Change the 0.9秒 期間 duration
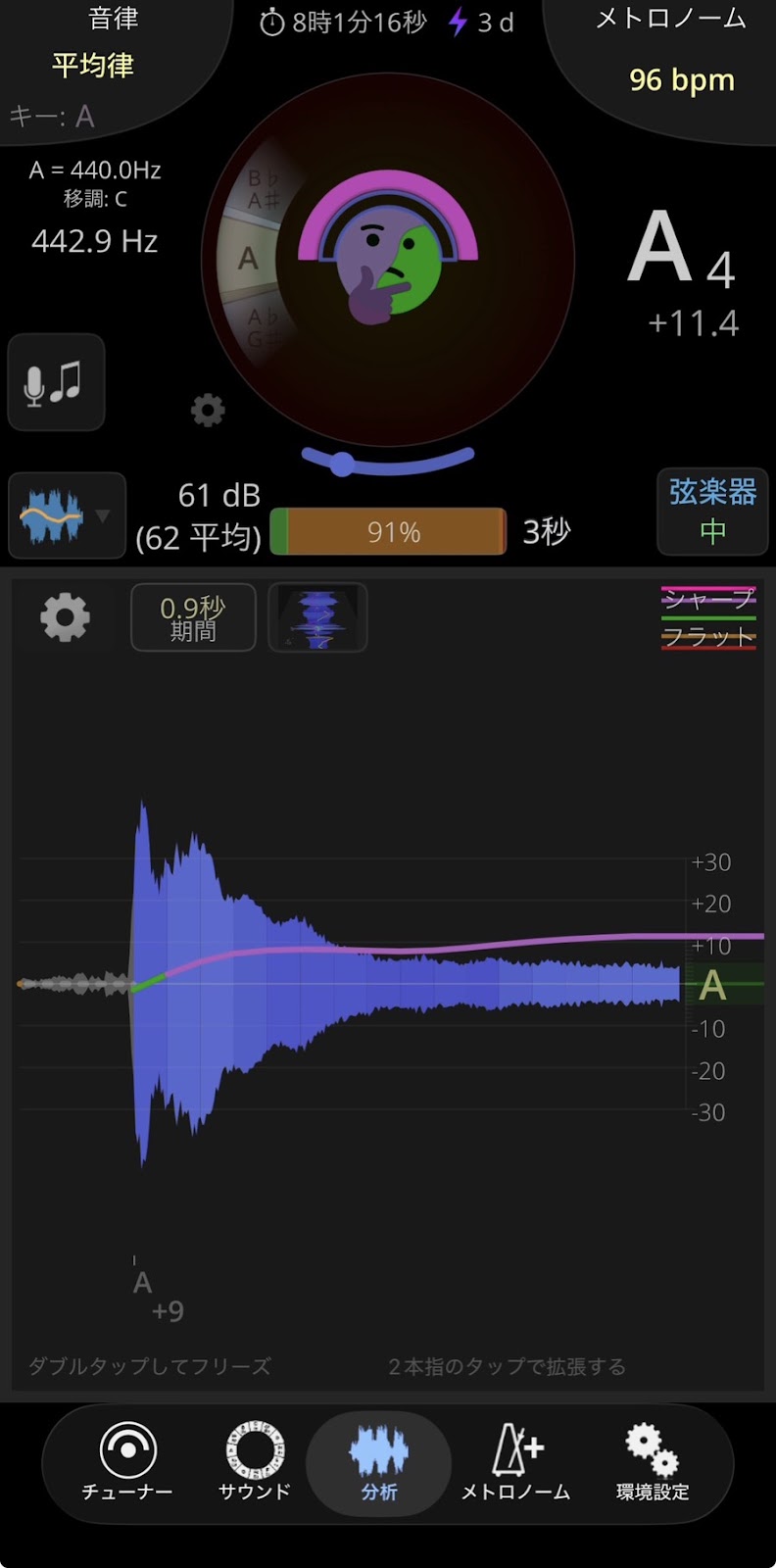776x1568 pixels. click(x=193, y=617)
